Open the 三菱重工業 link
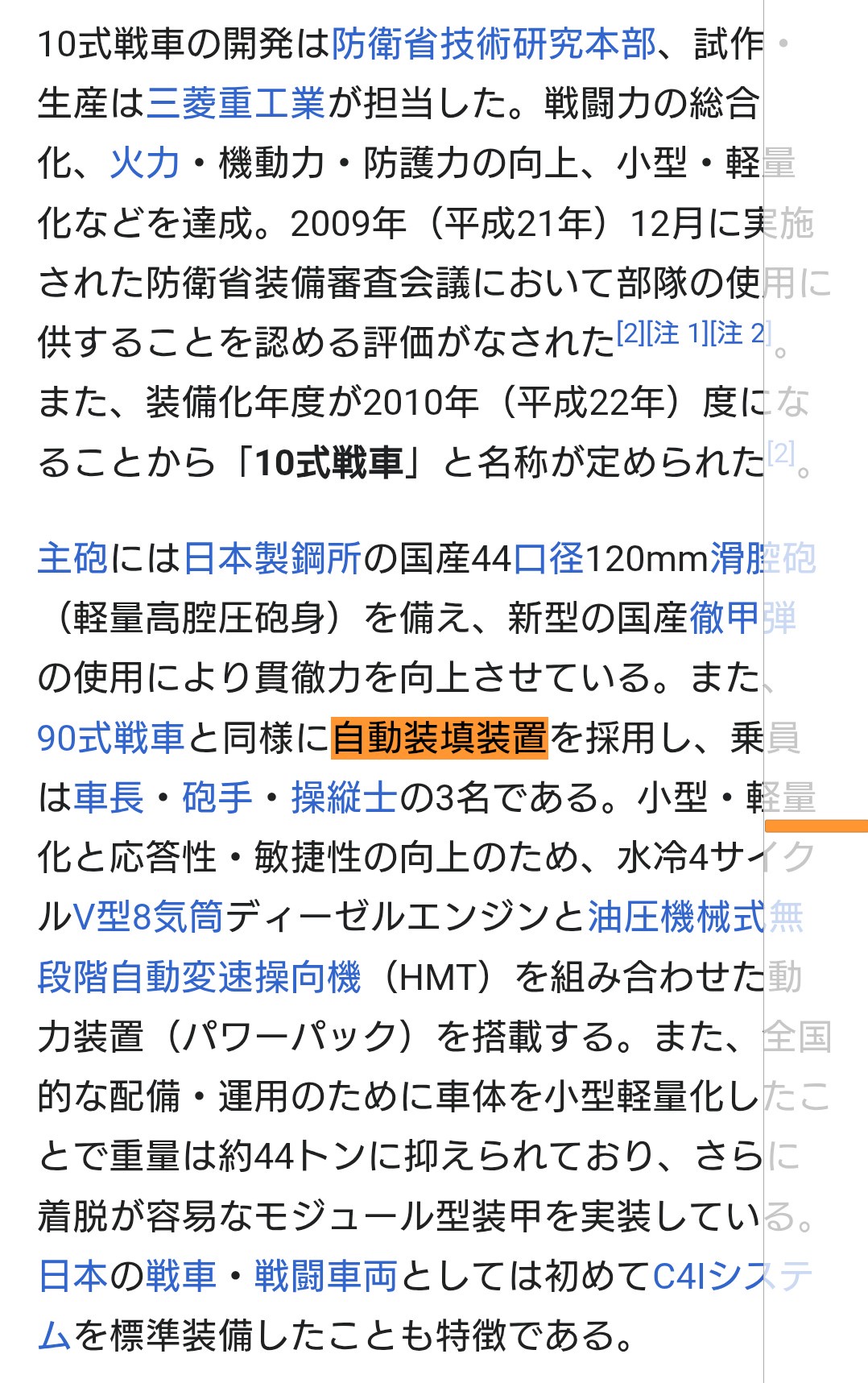This screenshot has width=868, height=1383. (x=236, y=103)
